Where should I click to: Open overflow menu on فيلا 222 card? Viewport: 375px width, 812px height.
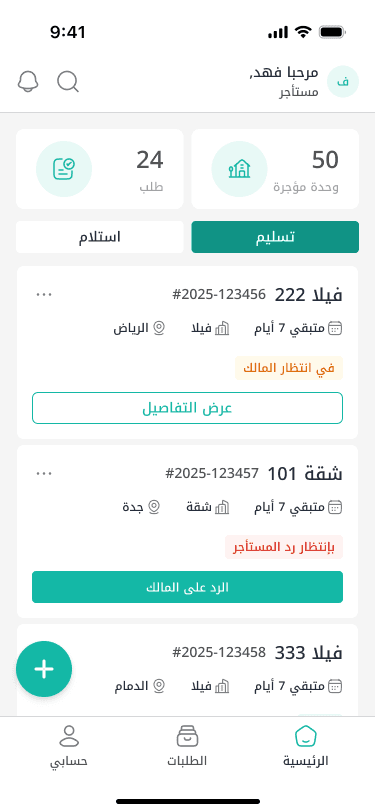[x=44, y=294]
